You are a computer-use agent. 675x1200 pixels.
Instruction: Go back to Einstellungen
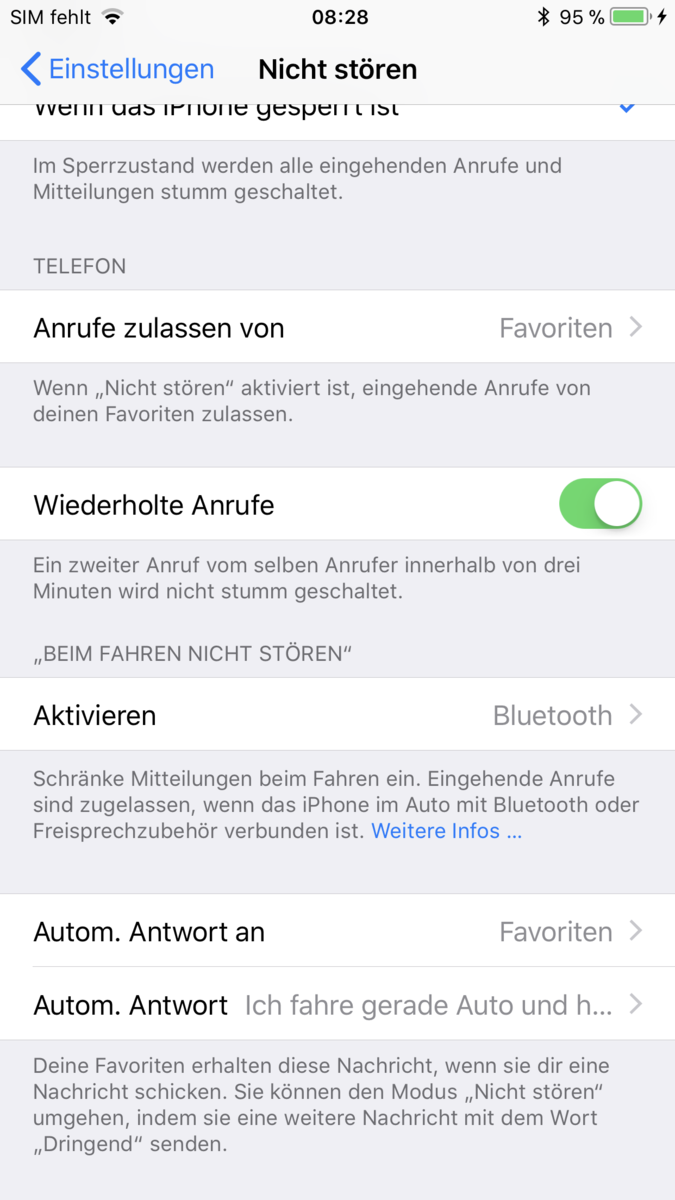click(x=117, y=69)
